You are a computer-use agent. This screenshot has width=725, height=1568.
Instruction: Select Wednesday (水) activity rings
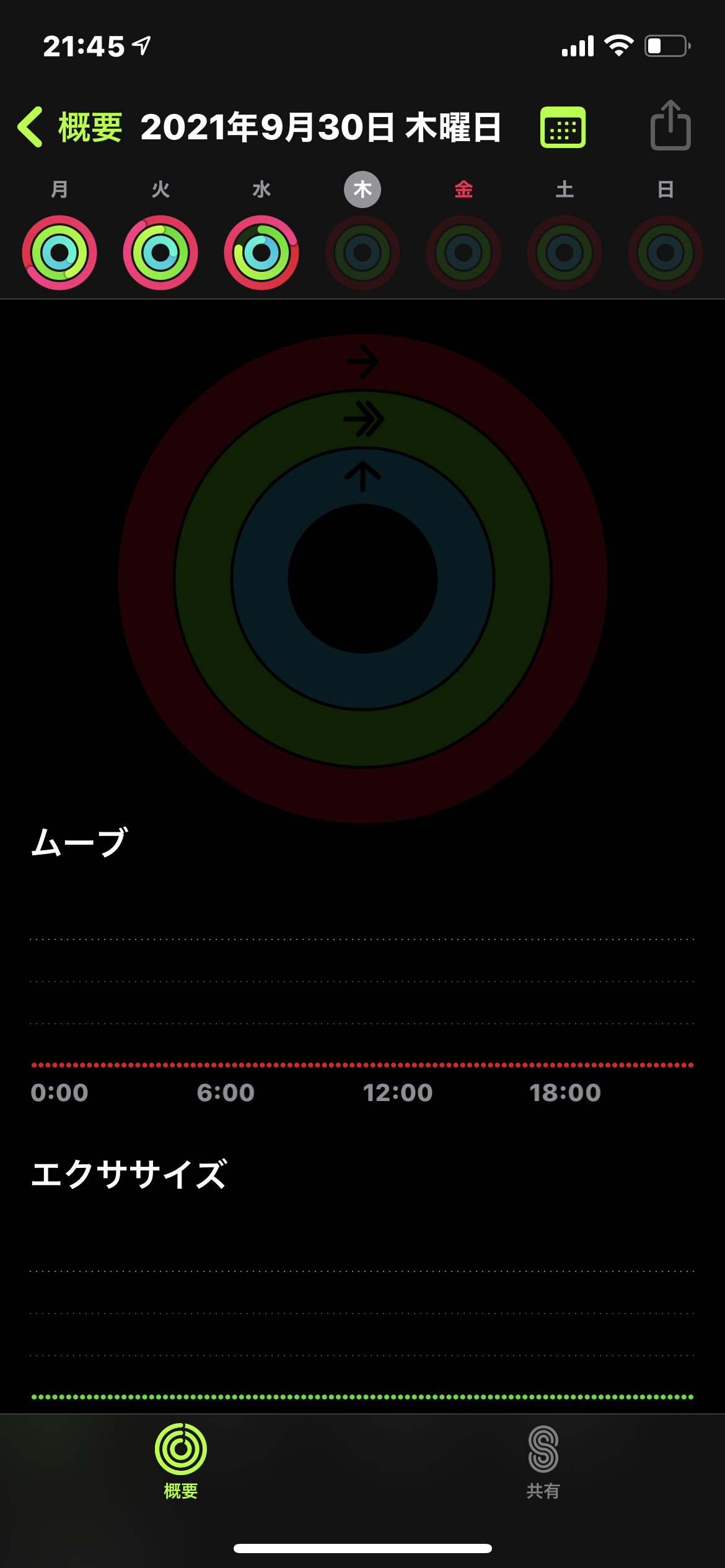pos(261,252)
